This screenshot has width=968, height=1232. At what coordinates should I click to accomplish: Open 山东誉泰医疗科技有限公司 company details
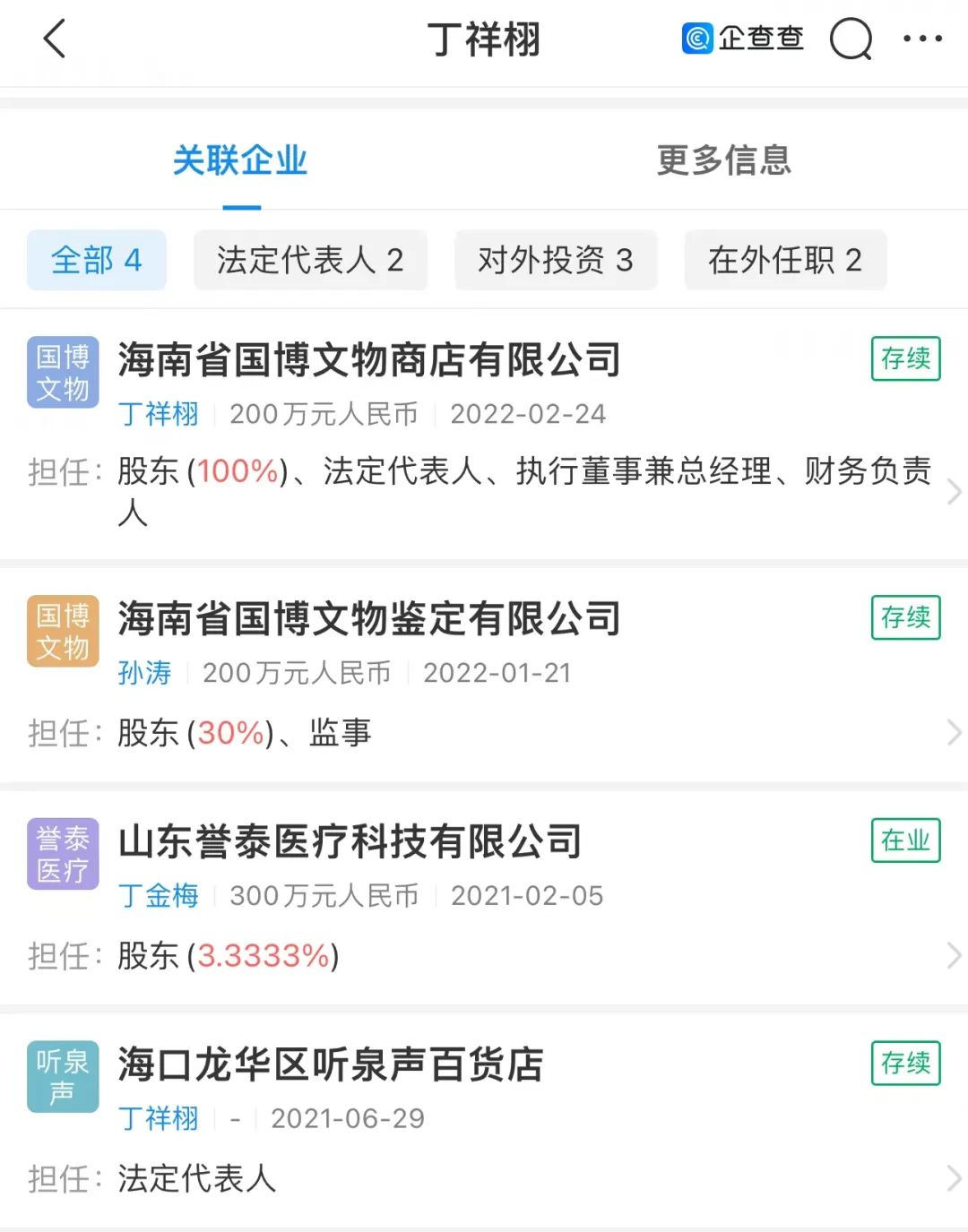click(x=350, y=842)
